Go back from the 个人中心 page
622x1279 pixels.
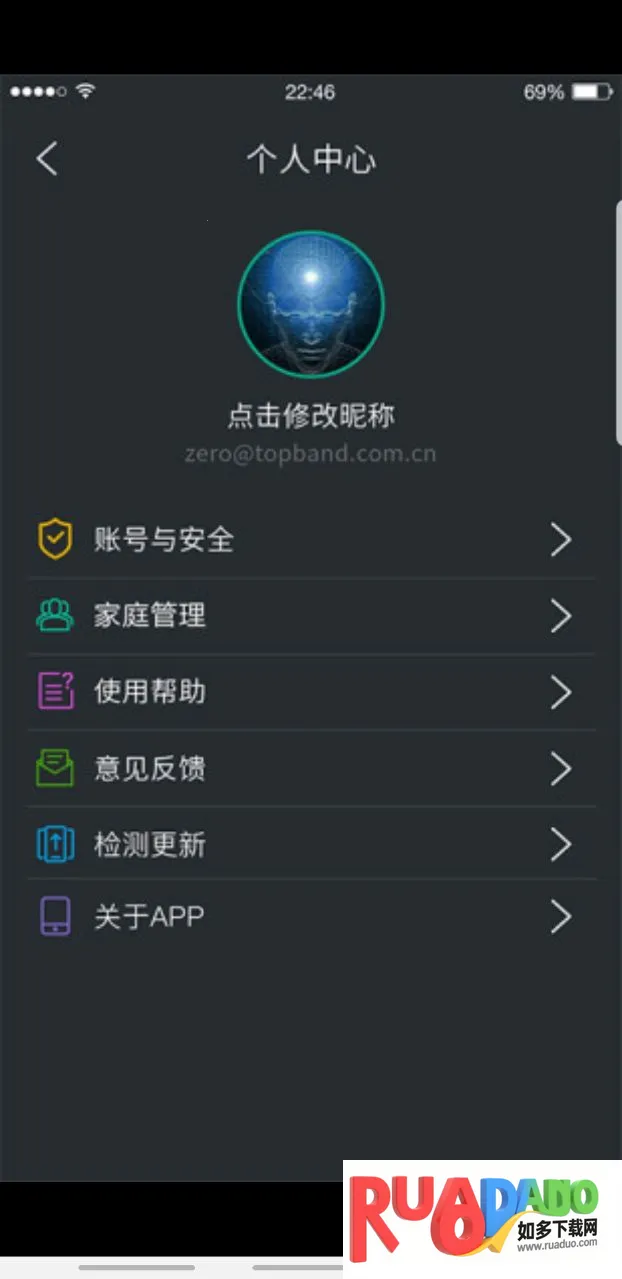tap(47, 159)
